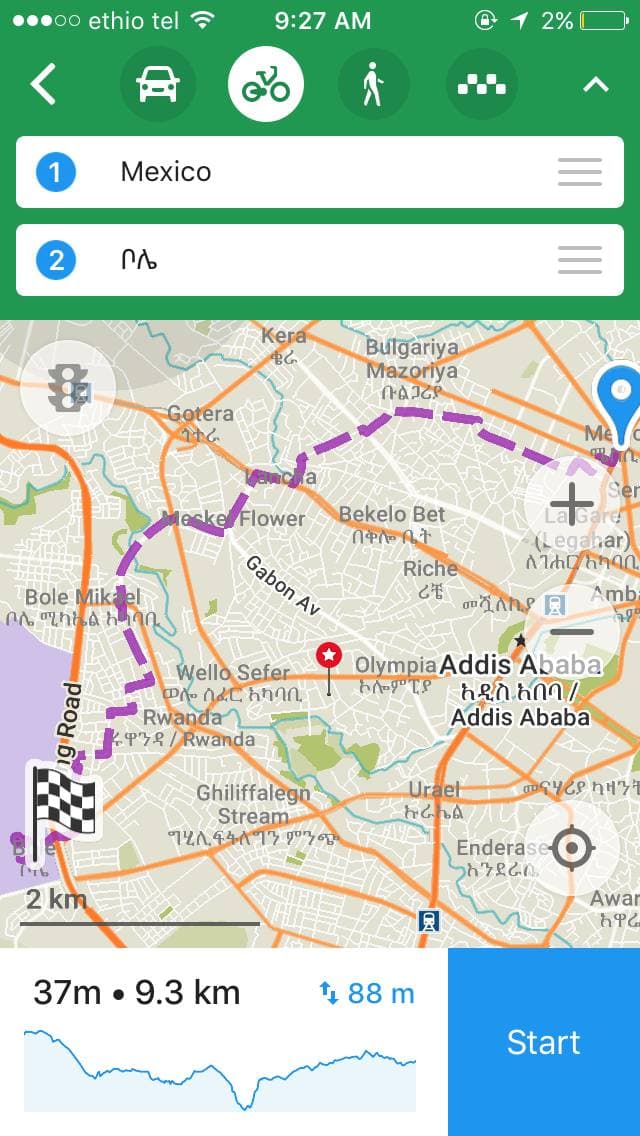
Task: Zoom out with the minus button
Action: (572, 632)
